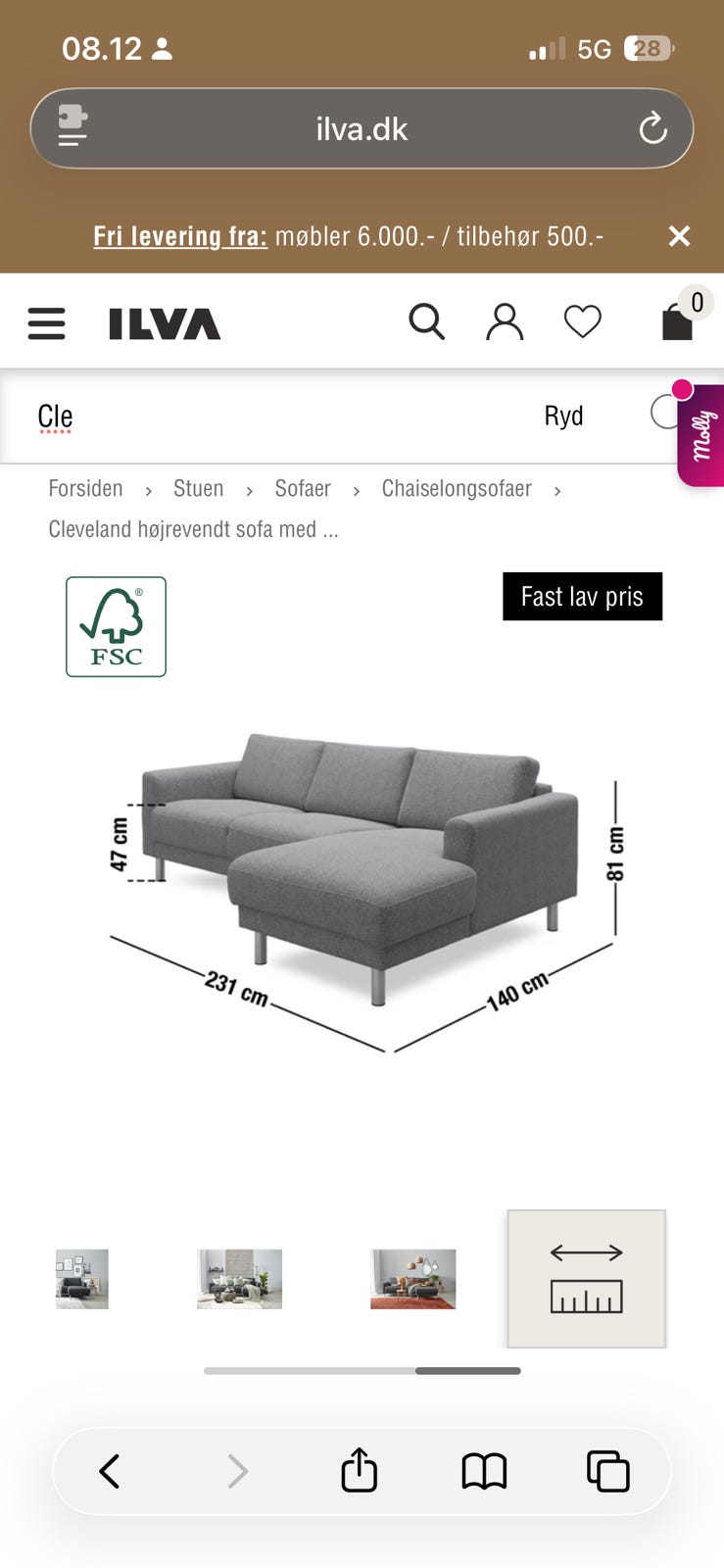
Task: Open the 'Fri levering fra:' link
Action: pyautogui.click(x=180, y=236)
